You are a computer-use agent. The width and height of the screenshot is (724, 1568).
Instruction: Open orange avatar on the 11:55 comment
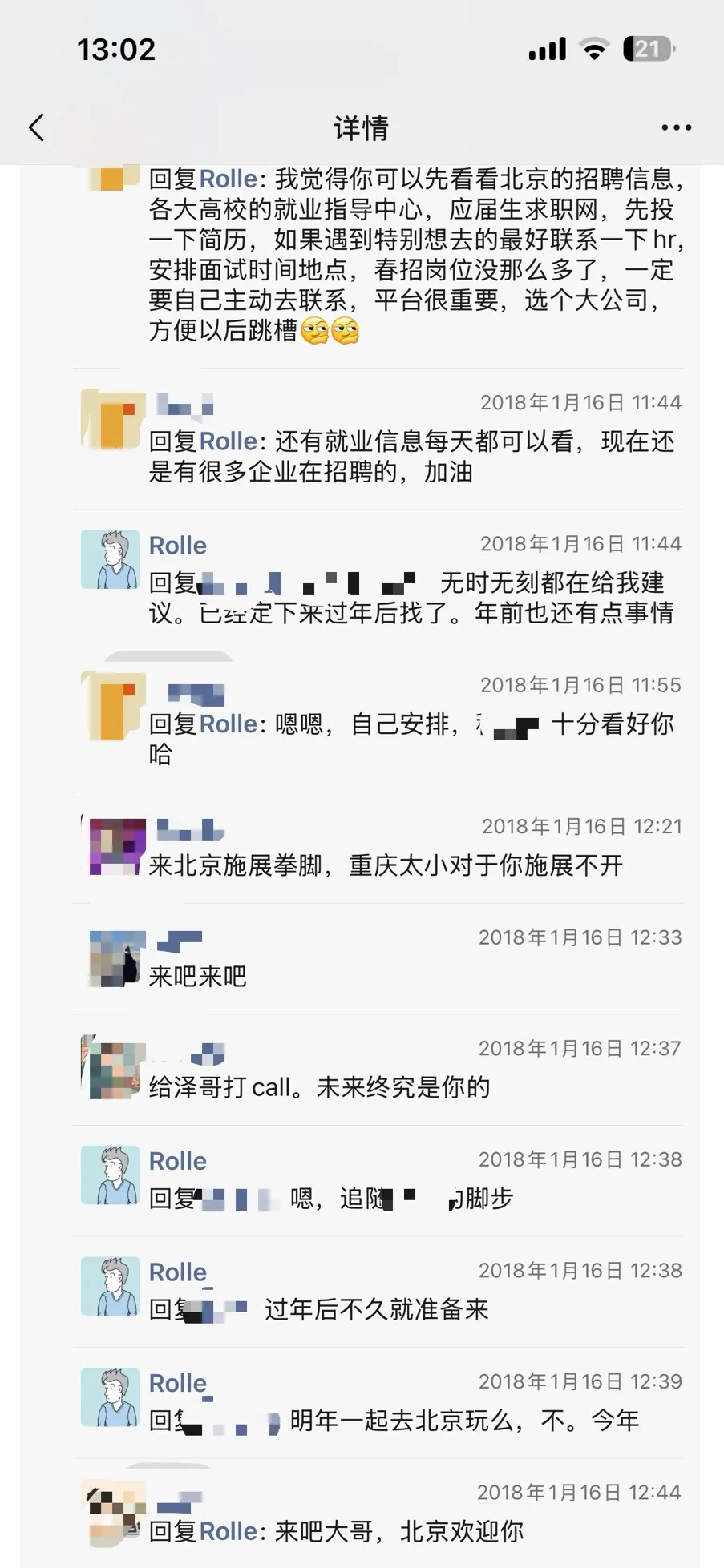(x=112, y=706)
